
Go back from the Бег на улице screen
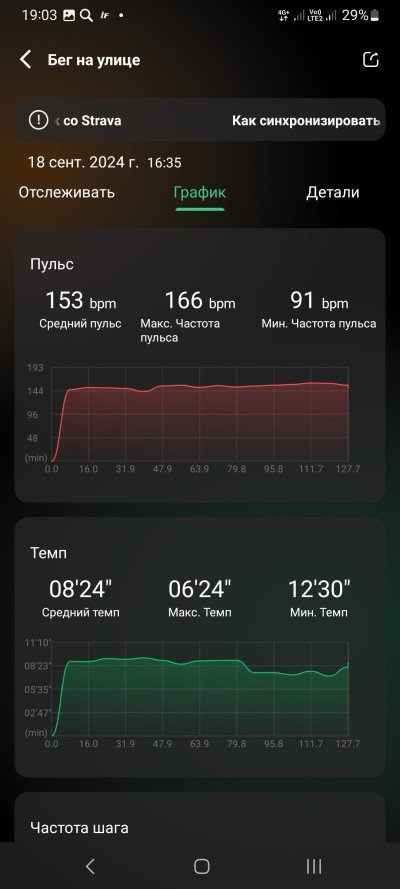point(25,60)
